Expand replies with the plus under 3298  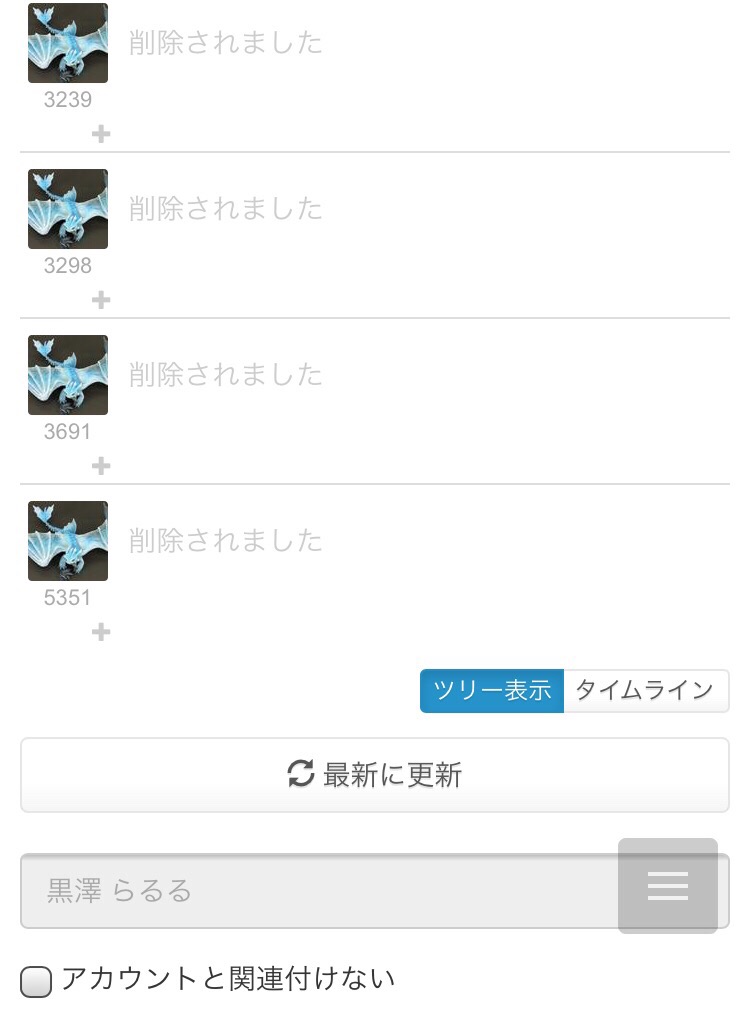click(101, 300)
